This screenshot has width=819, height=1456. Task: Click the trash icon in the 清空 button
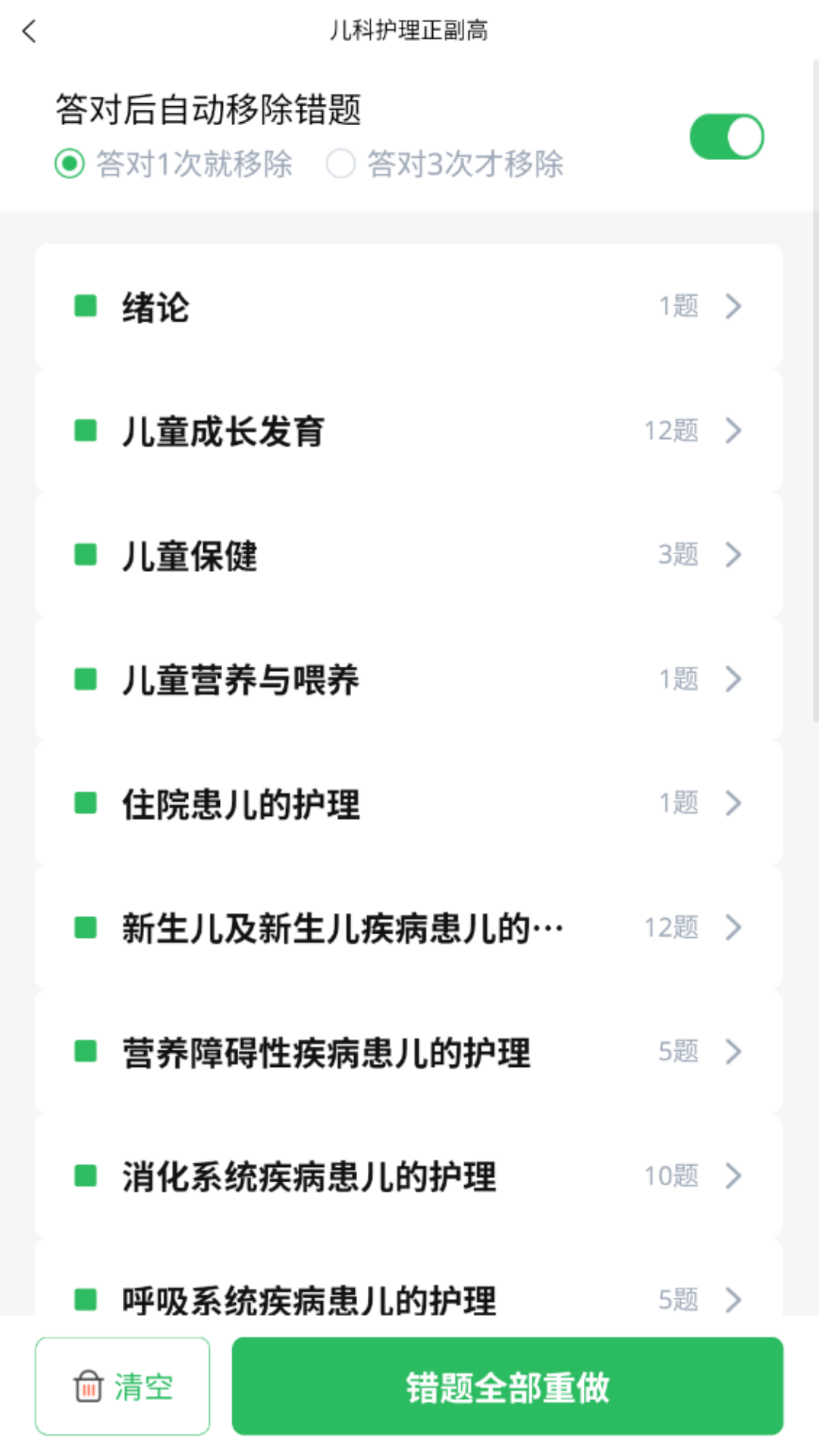[x=88, y=1389]
